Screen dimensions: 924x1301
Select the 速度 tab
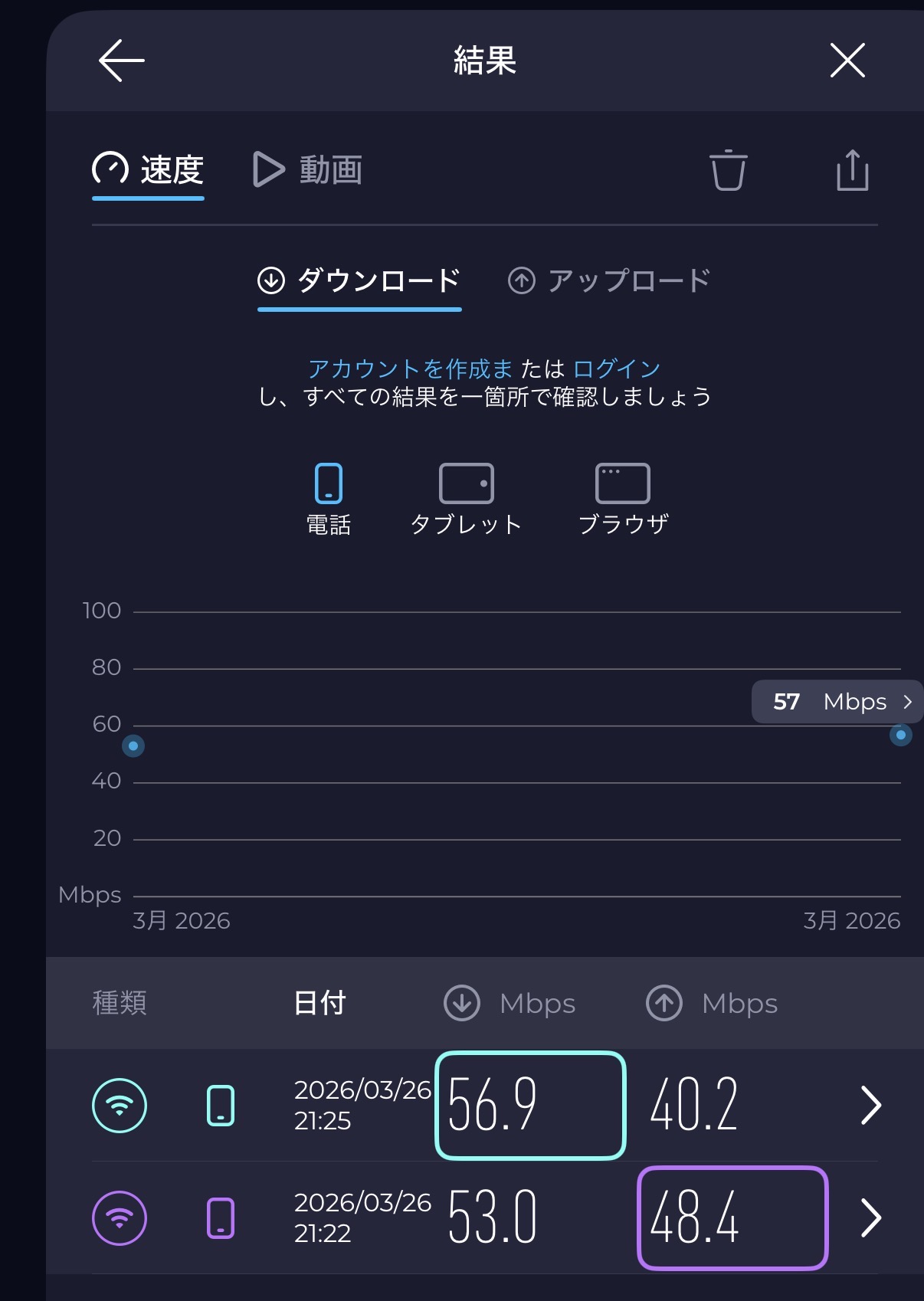point(149,170)
